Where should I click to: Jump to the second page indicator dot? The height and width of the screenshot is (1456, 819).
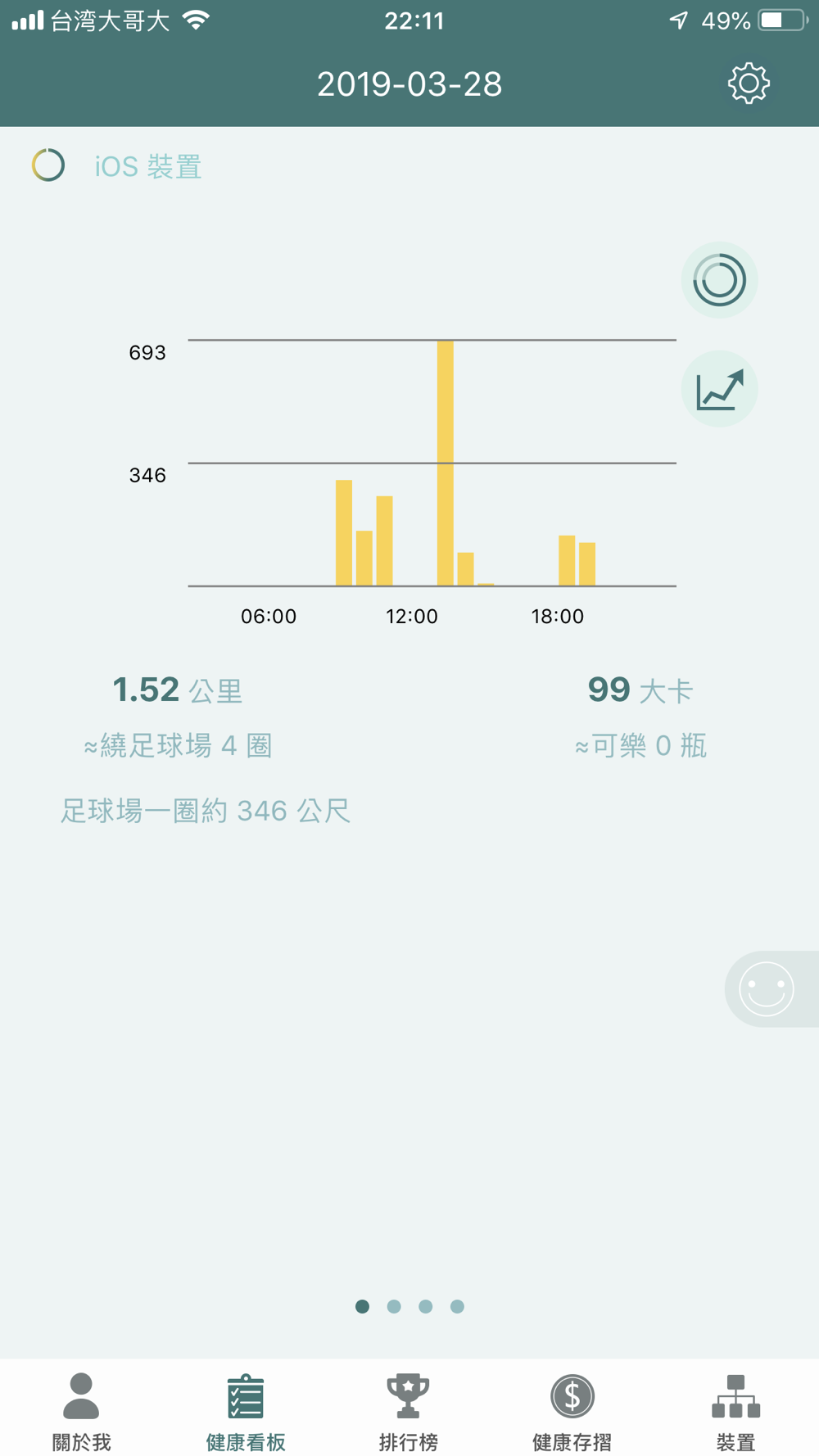(394, 1306)
